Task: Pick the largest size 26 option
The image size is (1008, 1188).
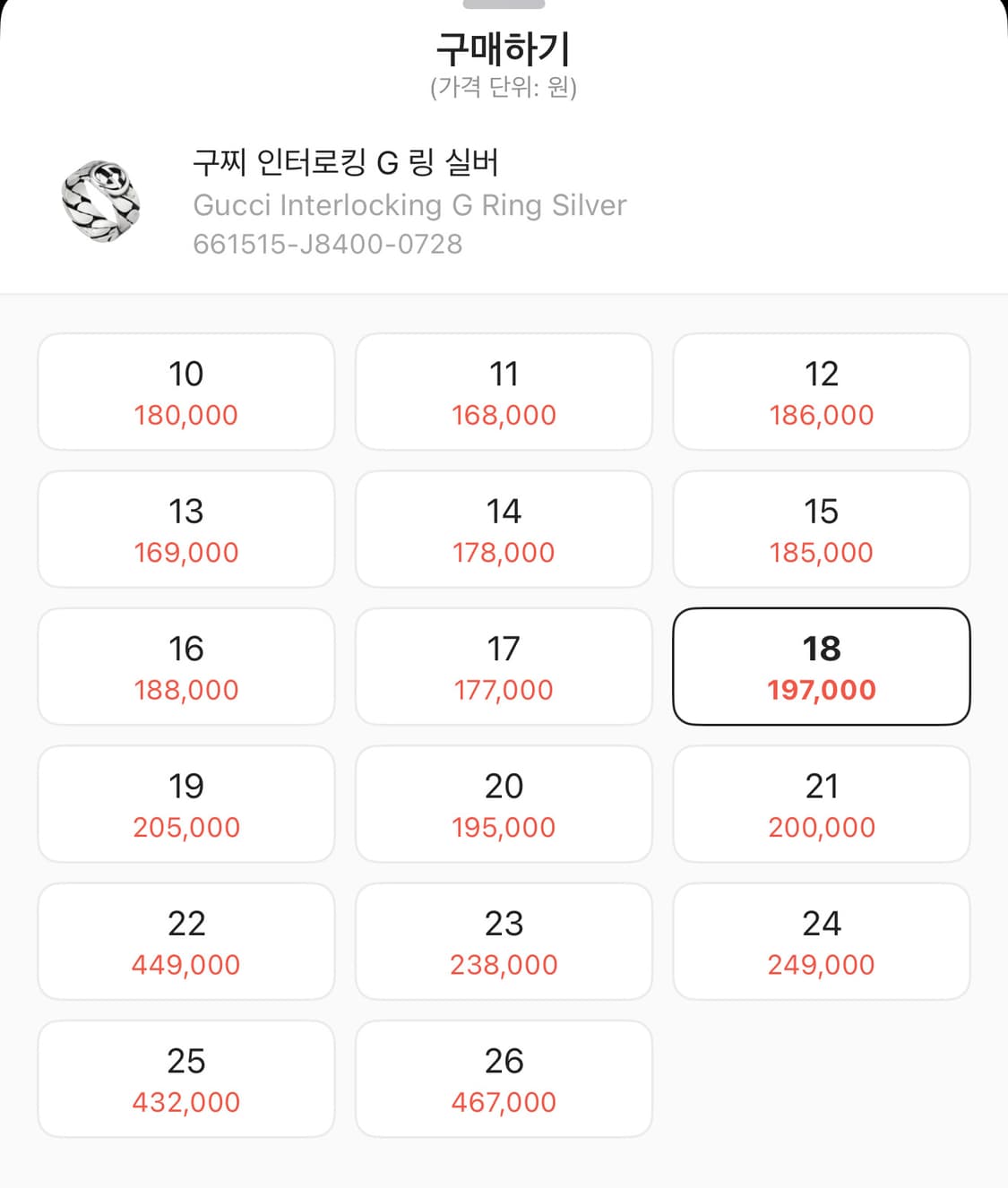Action: tap(504, 1079)
